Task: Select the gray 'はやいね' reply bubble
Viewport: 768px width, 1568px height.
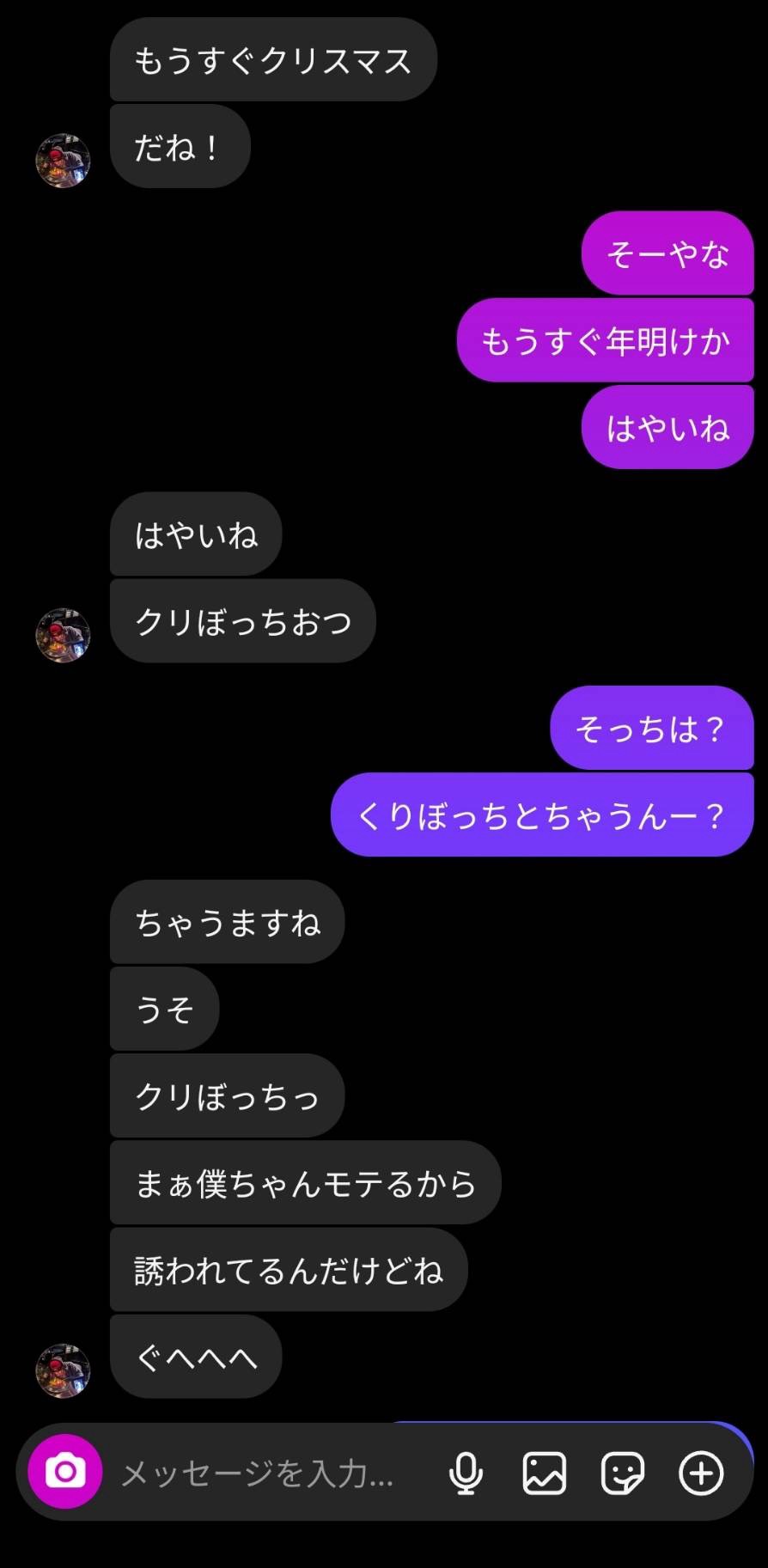Action: pos(195,534)
